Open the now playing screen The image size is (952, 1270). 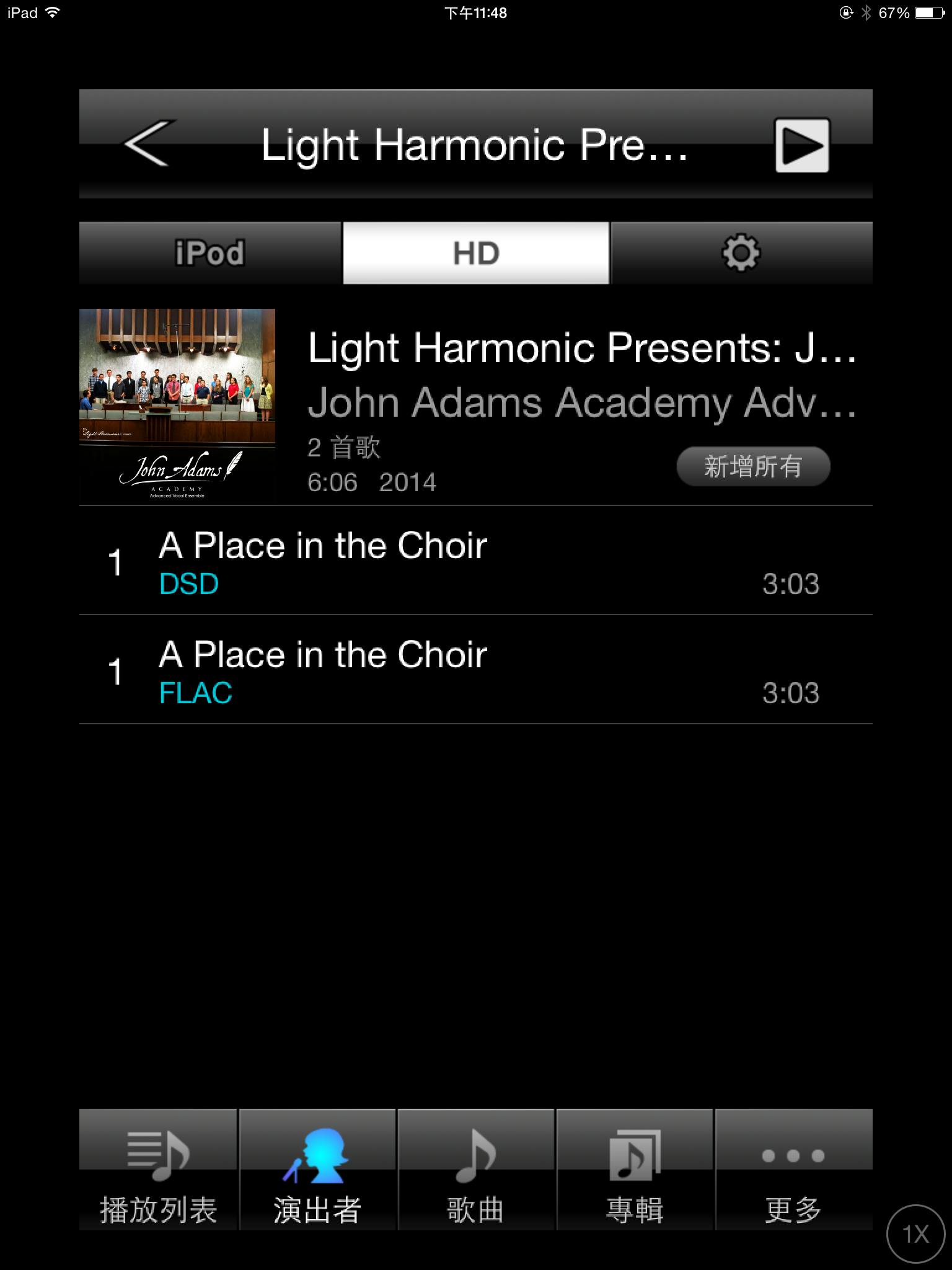click(x=801, y=145)
